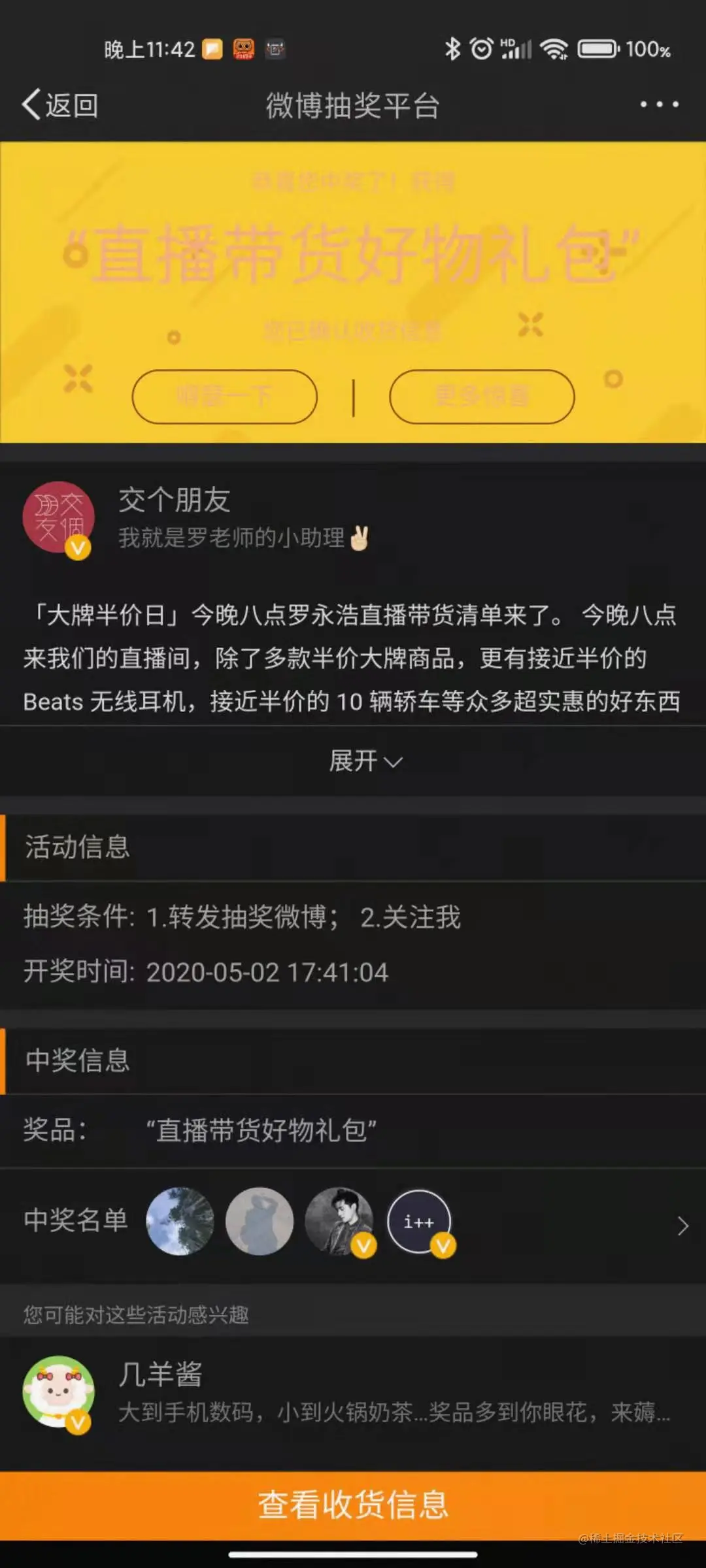Open the three-dot overflow menu
Viewport: 706px width, 1568px height.
[x=659, y=105]
